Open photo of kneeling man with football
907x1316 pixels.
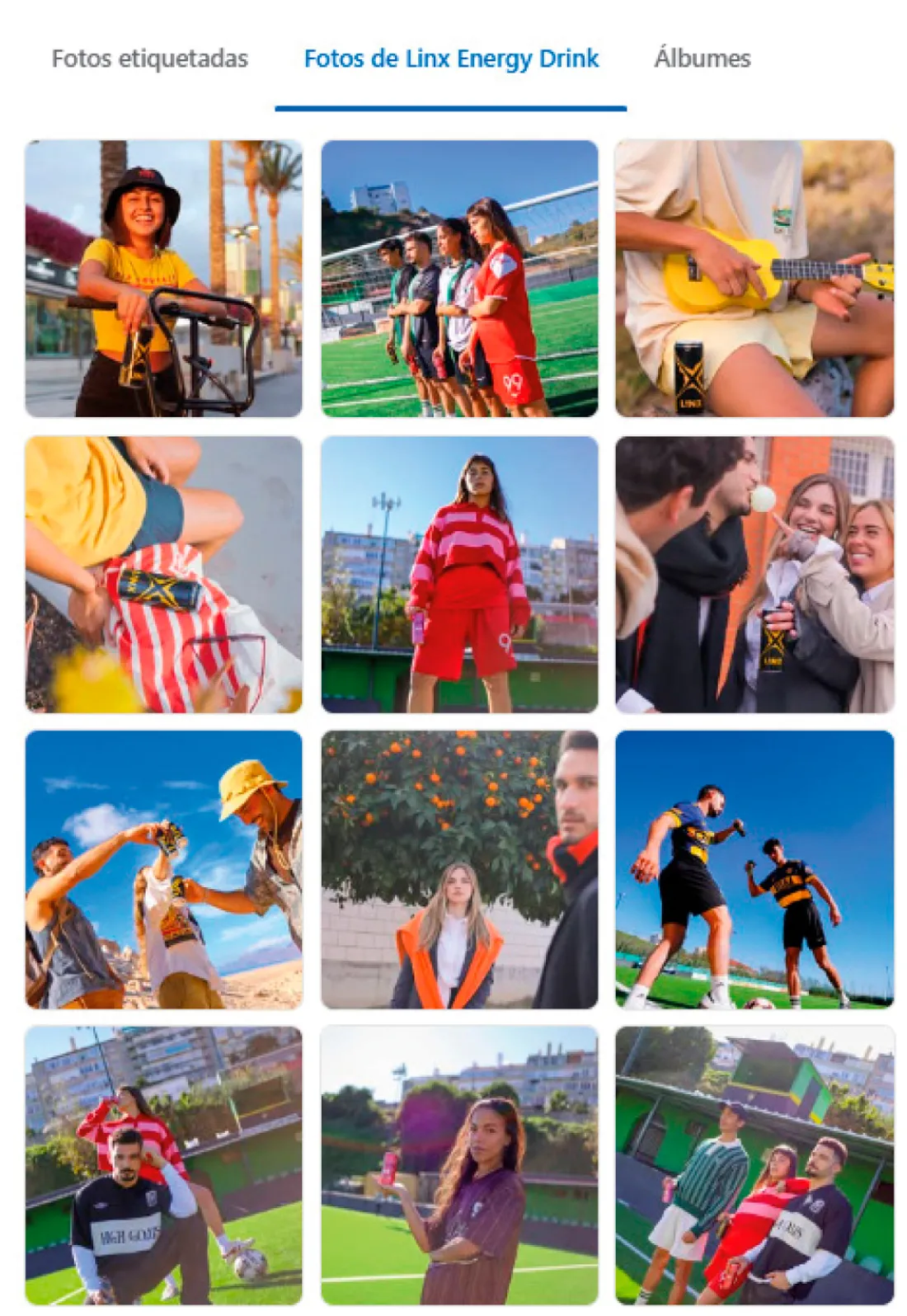click(x=163, y=1164)
